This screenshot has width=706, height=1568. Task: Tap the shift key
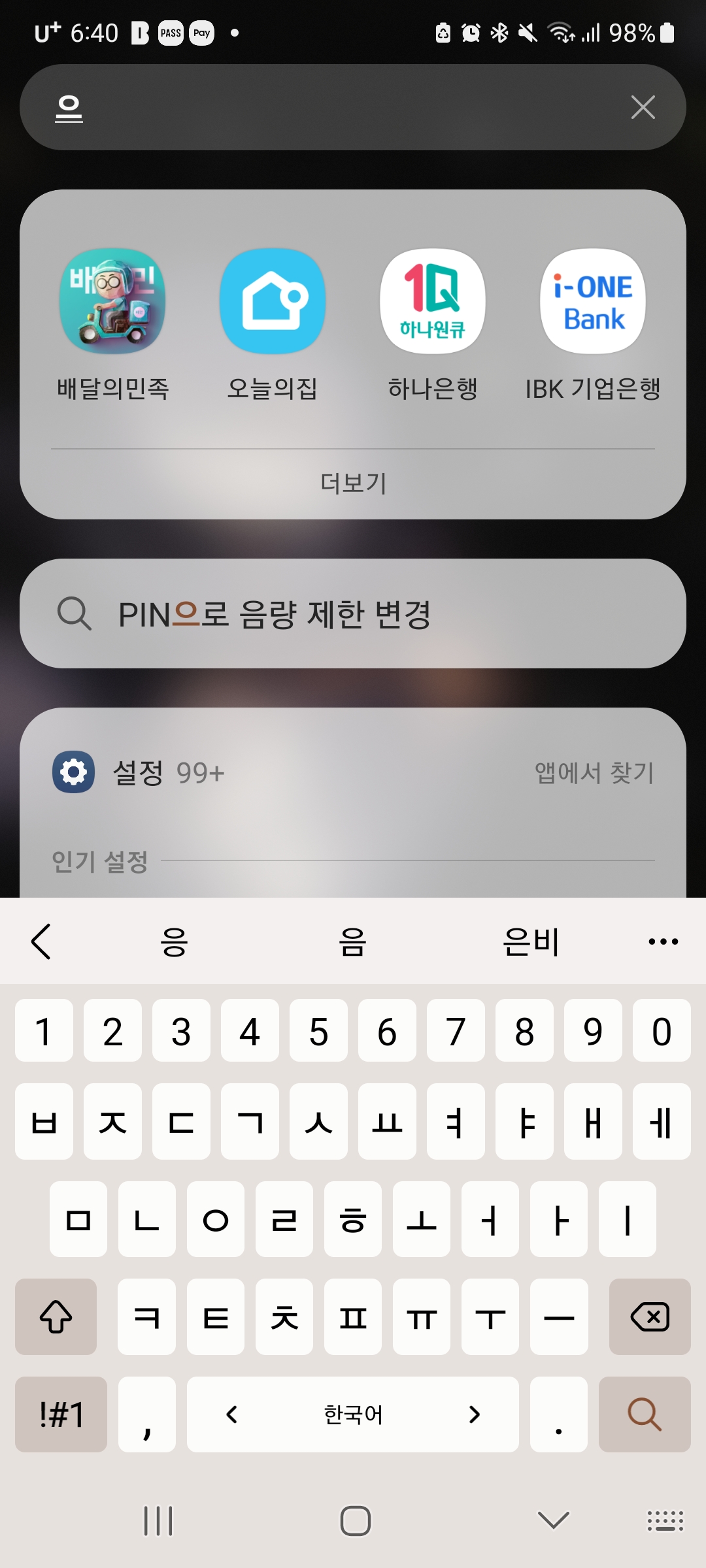pyautogui.click(x=56, y=1316)
